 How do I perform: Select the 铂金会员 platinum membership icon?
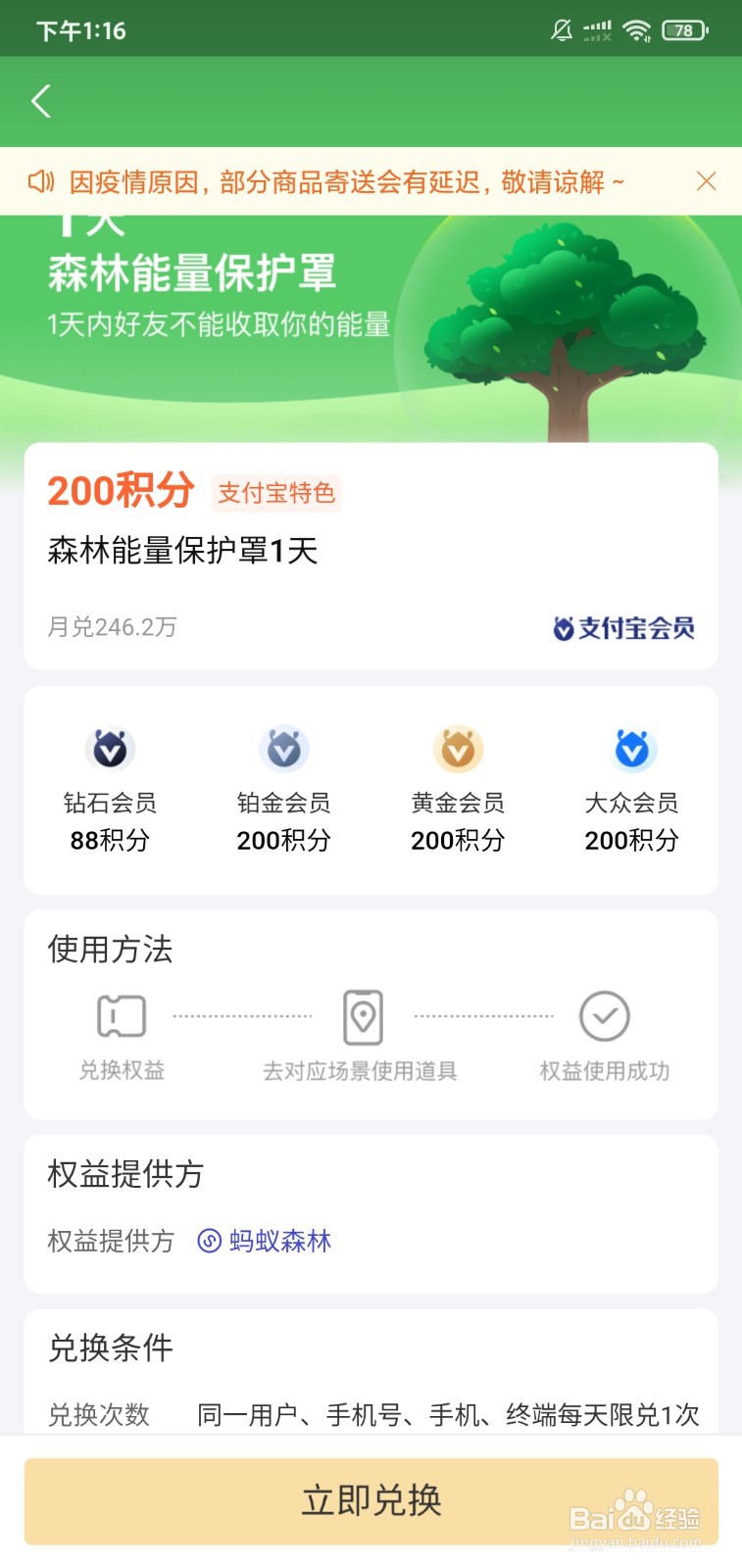(x=284, y=749)
